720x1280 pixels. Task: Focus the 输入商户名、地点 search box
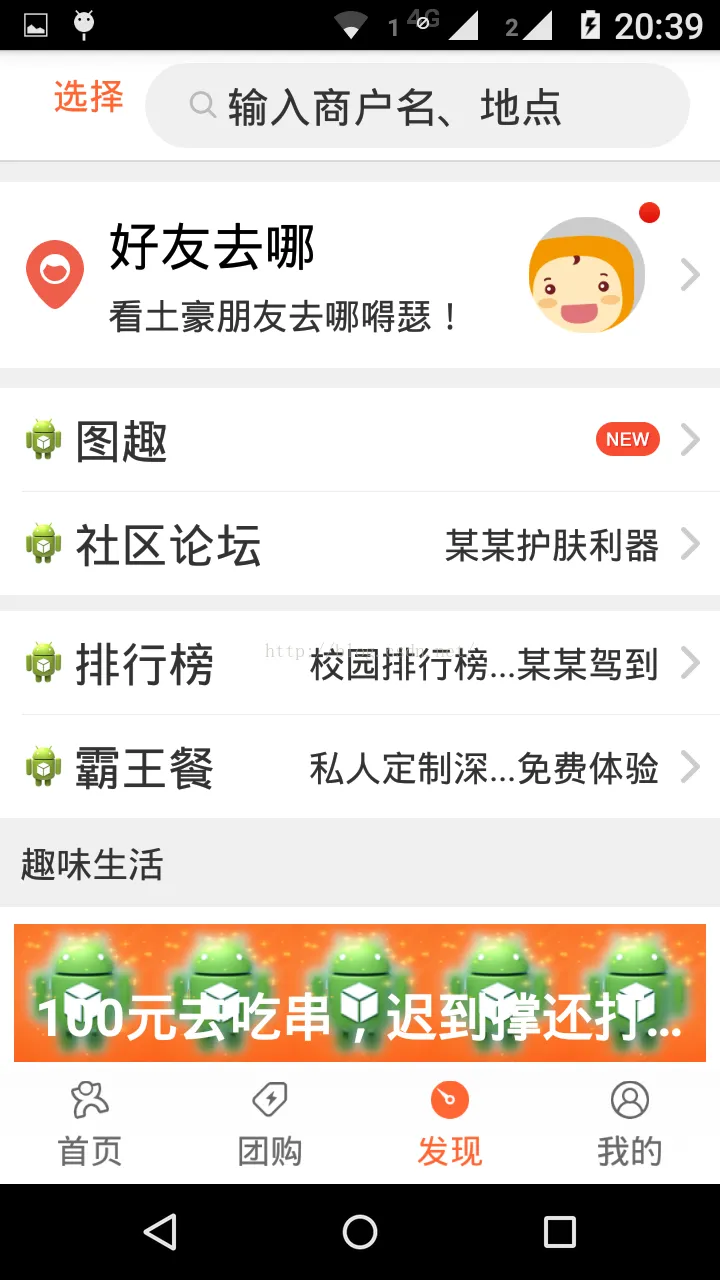pyautogui.click(x=417, y=106)
